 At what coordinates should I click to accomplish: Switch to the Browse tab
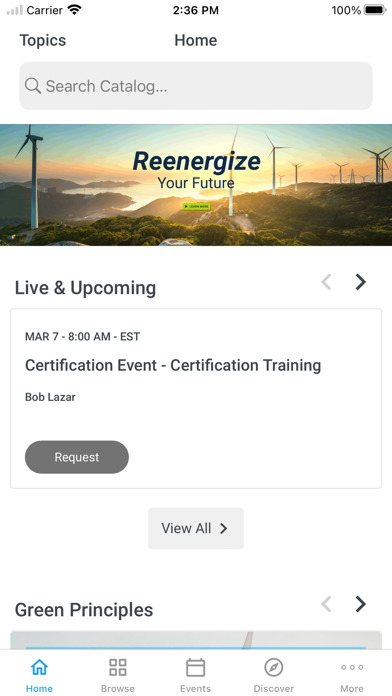(x=118, y=675)
